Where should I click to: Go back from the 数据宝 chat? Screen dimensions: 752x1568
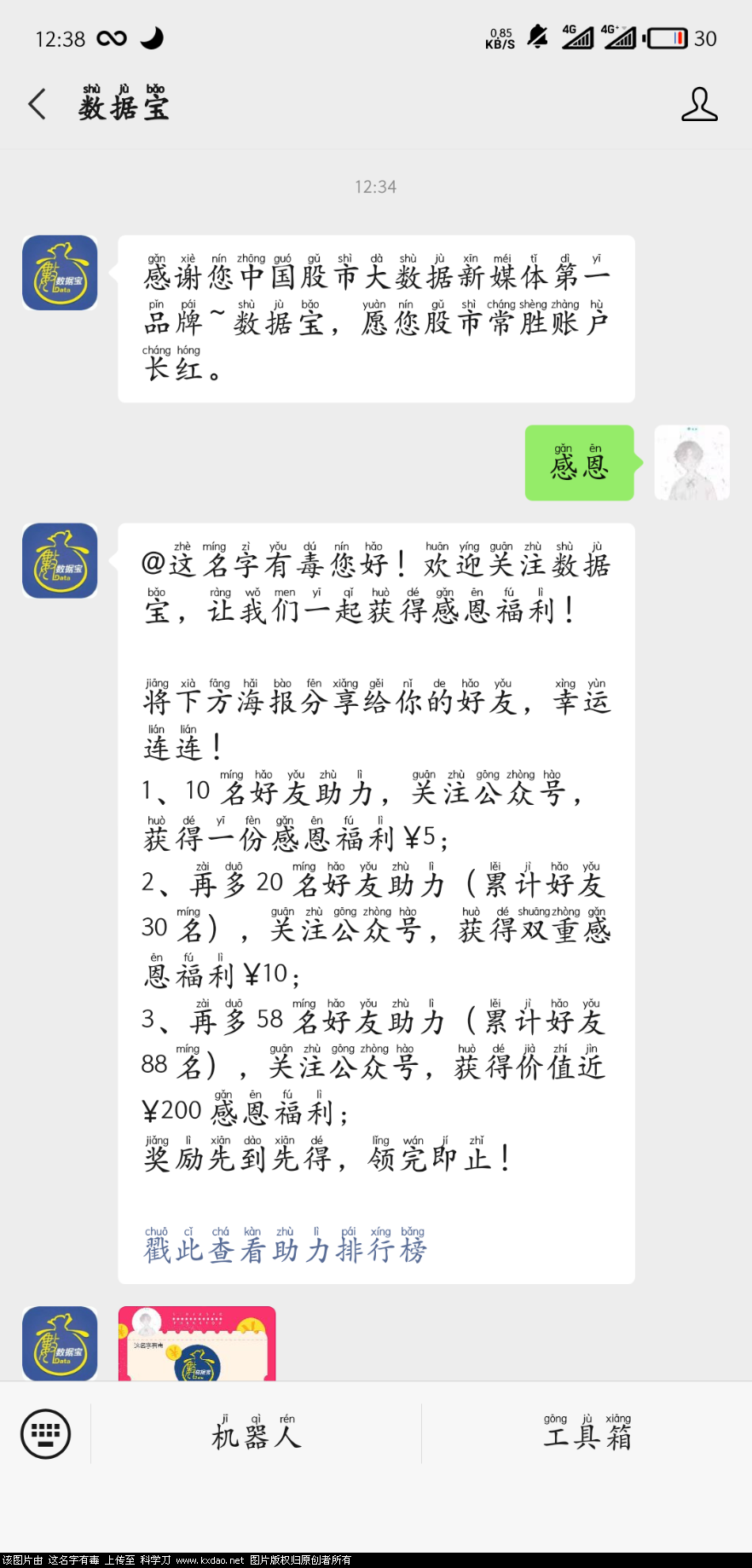coord(38,104)
